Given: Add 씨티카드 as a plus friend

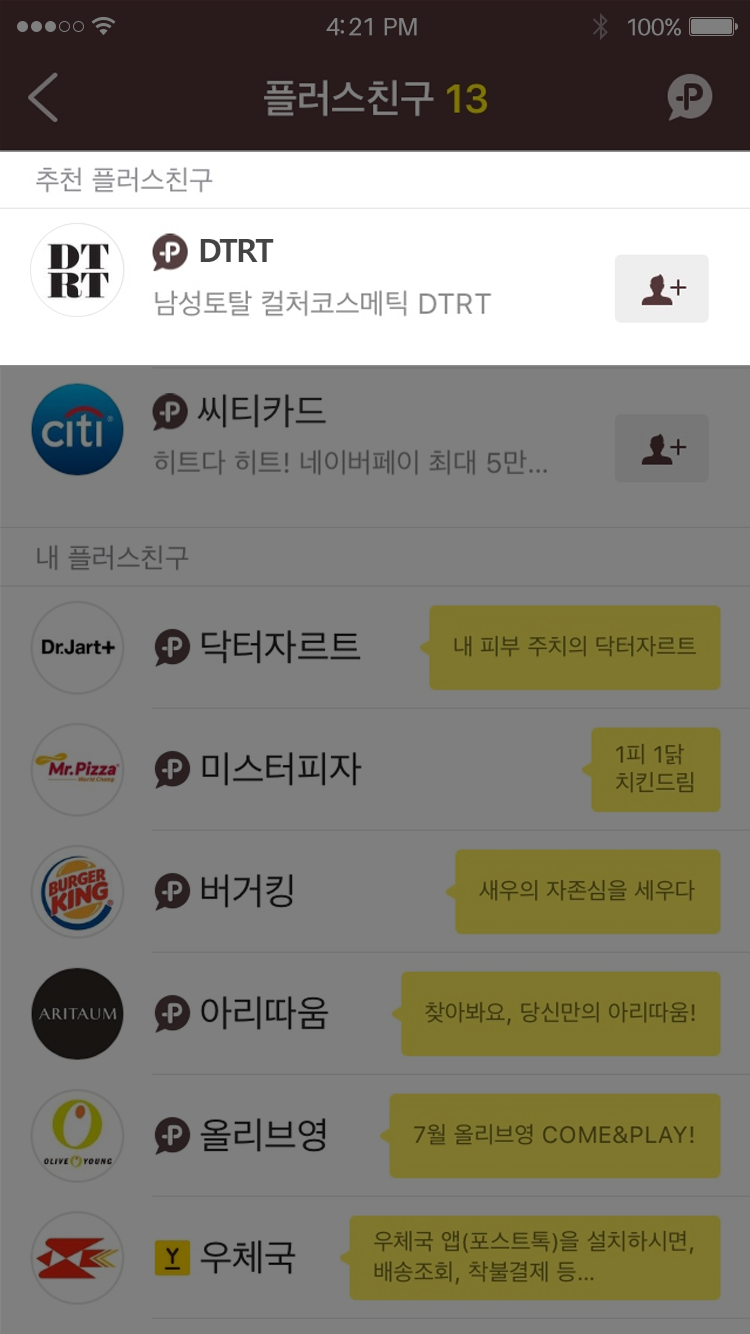Looking at the screenshot, I should coord(661,449).
